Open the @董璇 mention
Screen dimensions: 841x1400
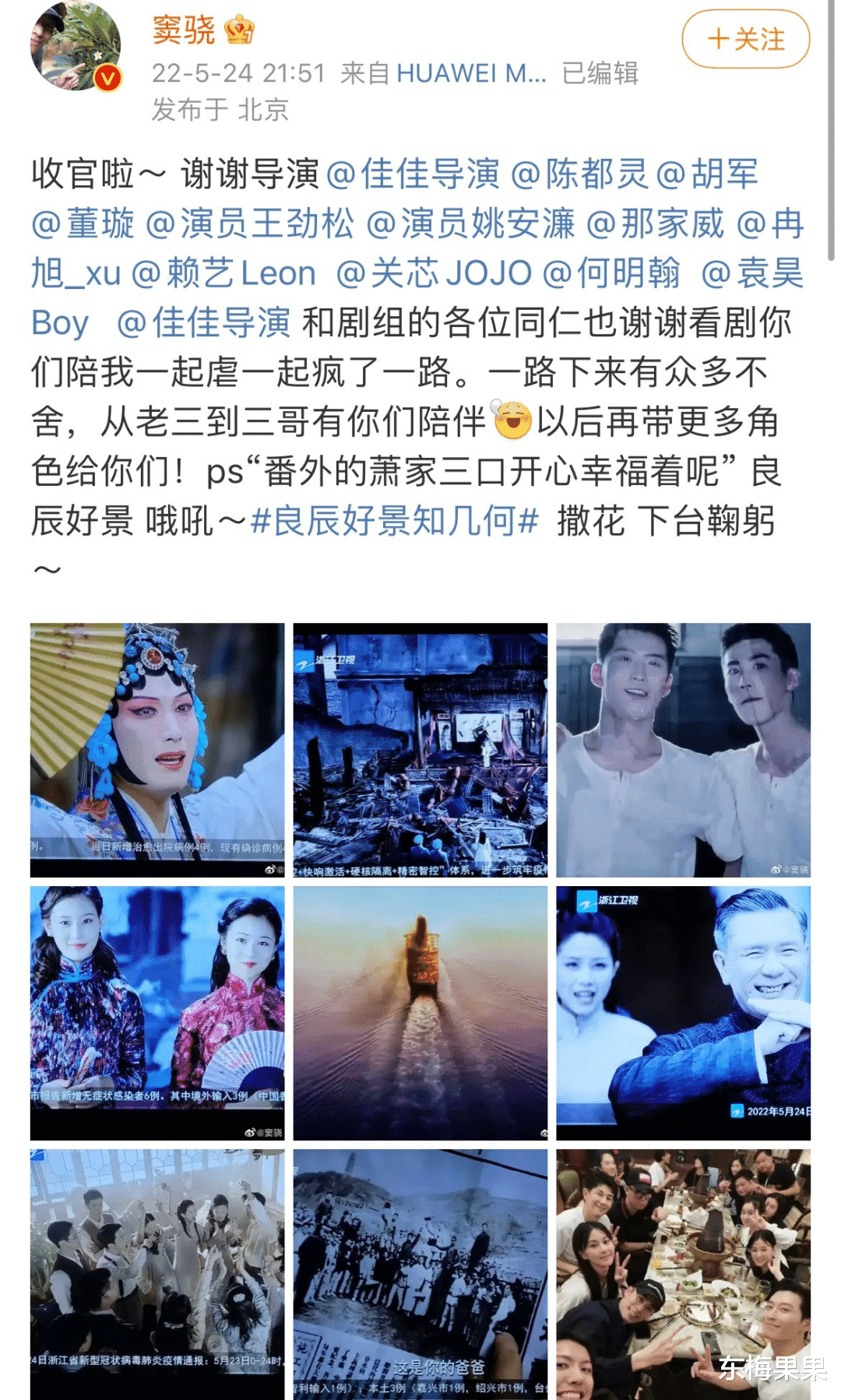pyautogui.click(x=83, y=223)
